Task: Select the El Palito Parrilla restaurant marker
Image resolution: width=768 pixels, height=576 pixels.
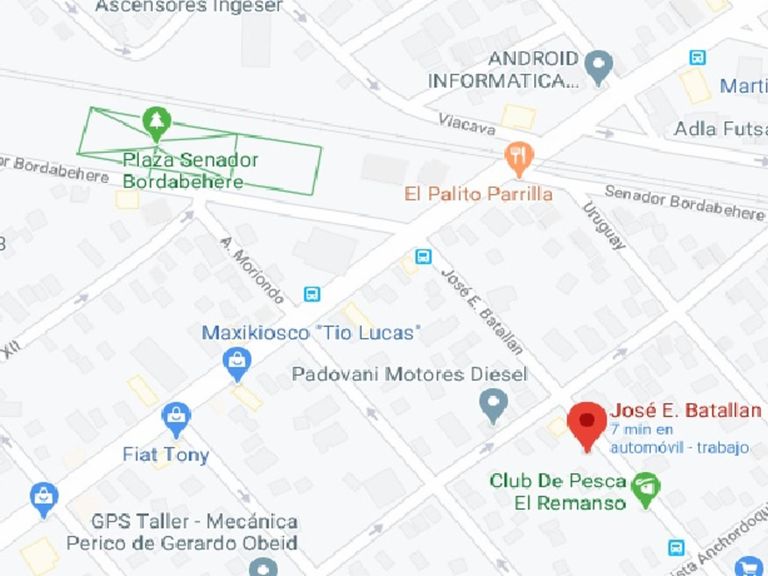Action: [517, 156]
